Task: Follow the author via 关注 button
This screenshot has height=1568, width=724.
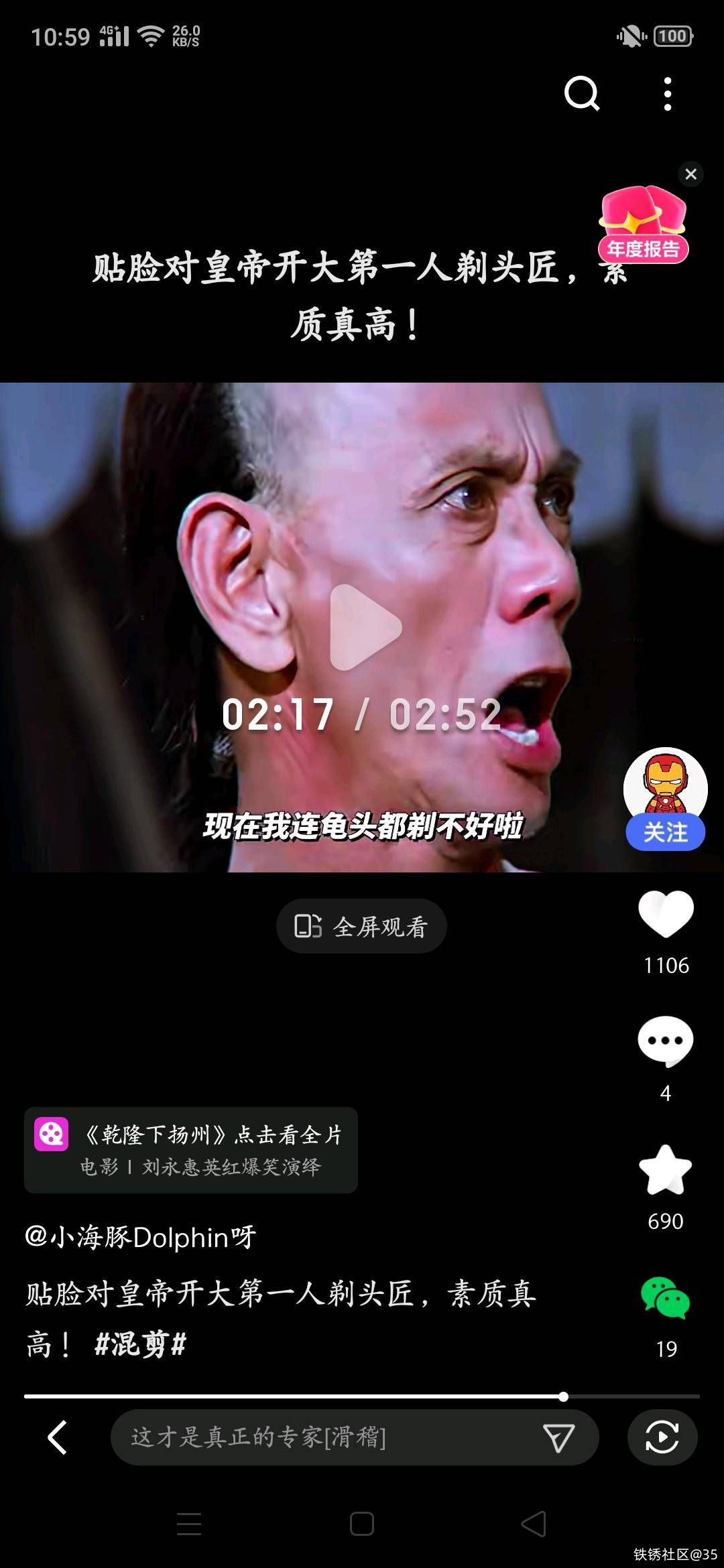Action: (665, 832)
